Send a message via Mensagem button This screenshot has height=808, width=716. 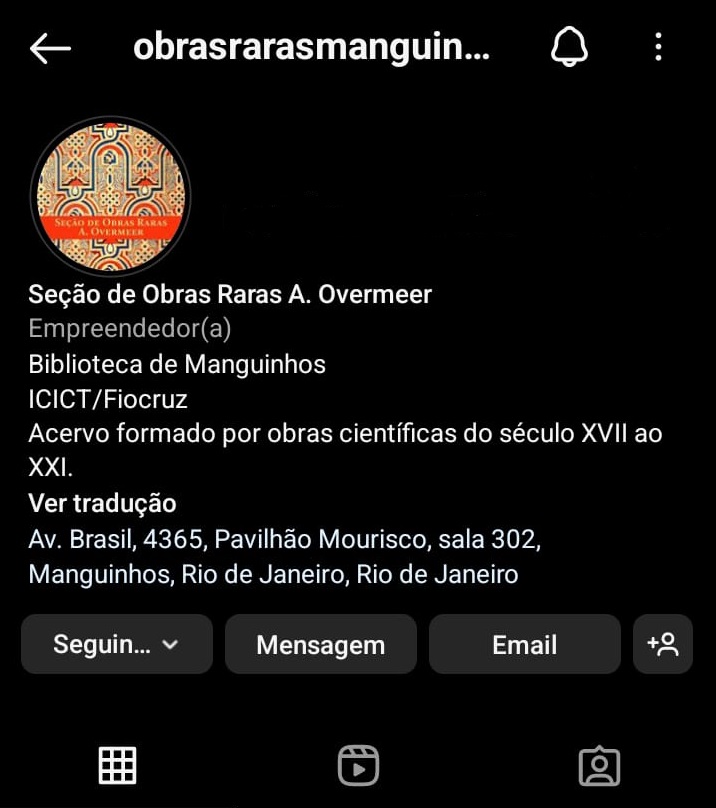pyautogui.click(x=320, y=644)
